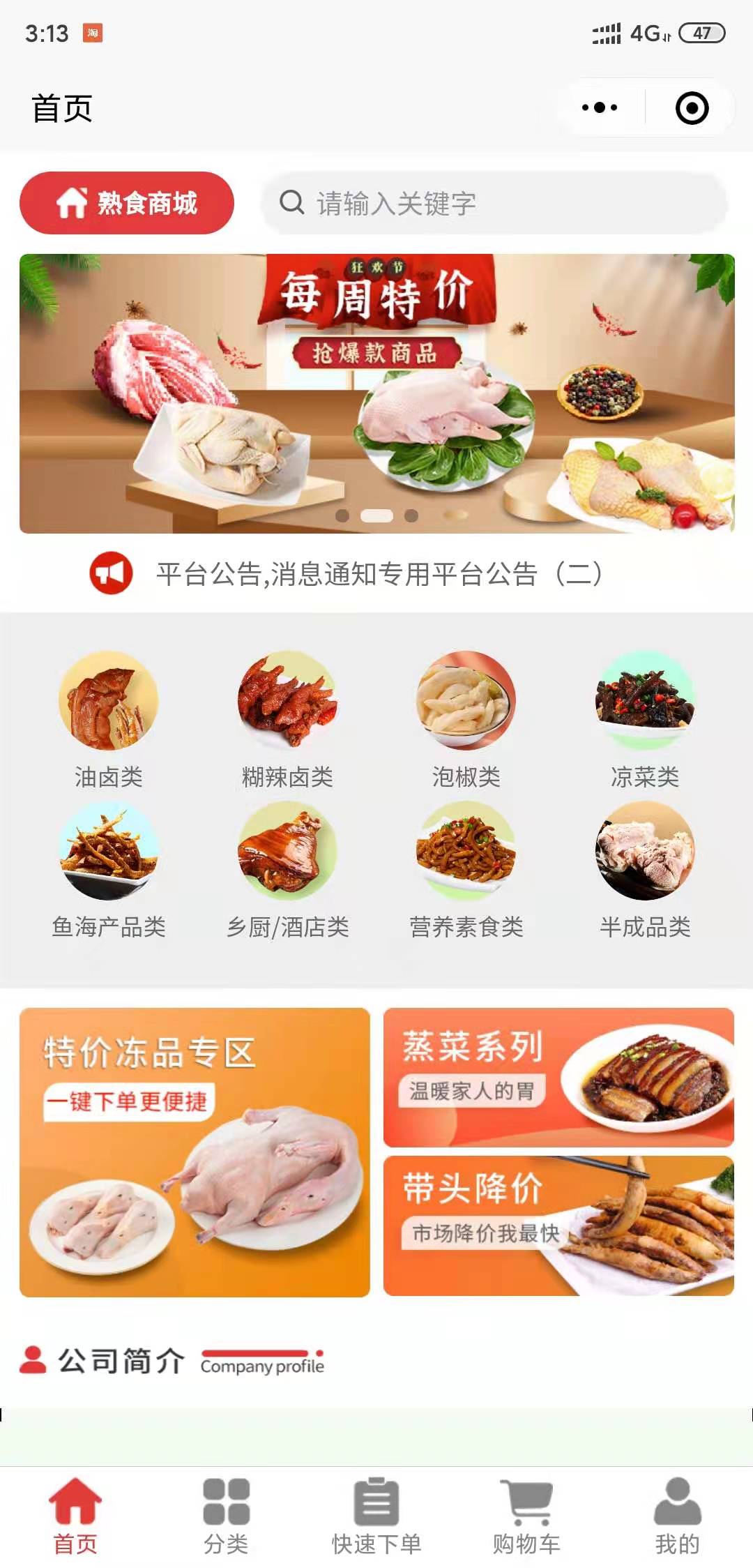
Task: Close the mini program via the circle icon
Action: coord(692,108)
